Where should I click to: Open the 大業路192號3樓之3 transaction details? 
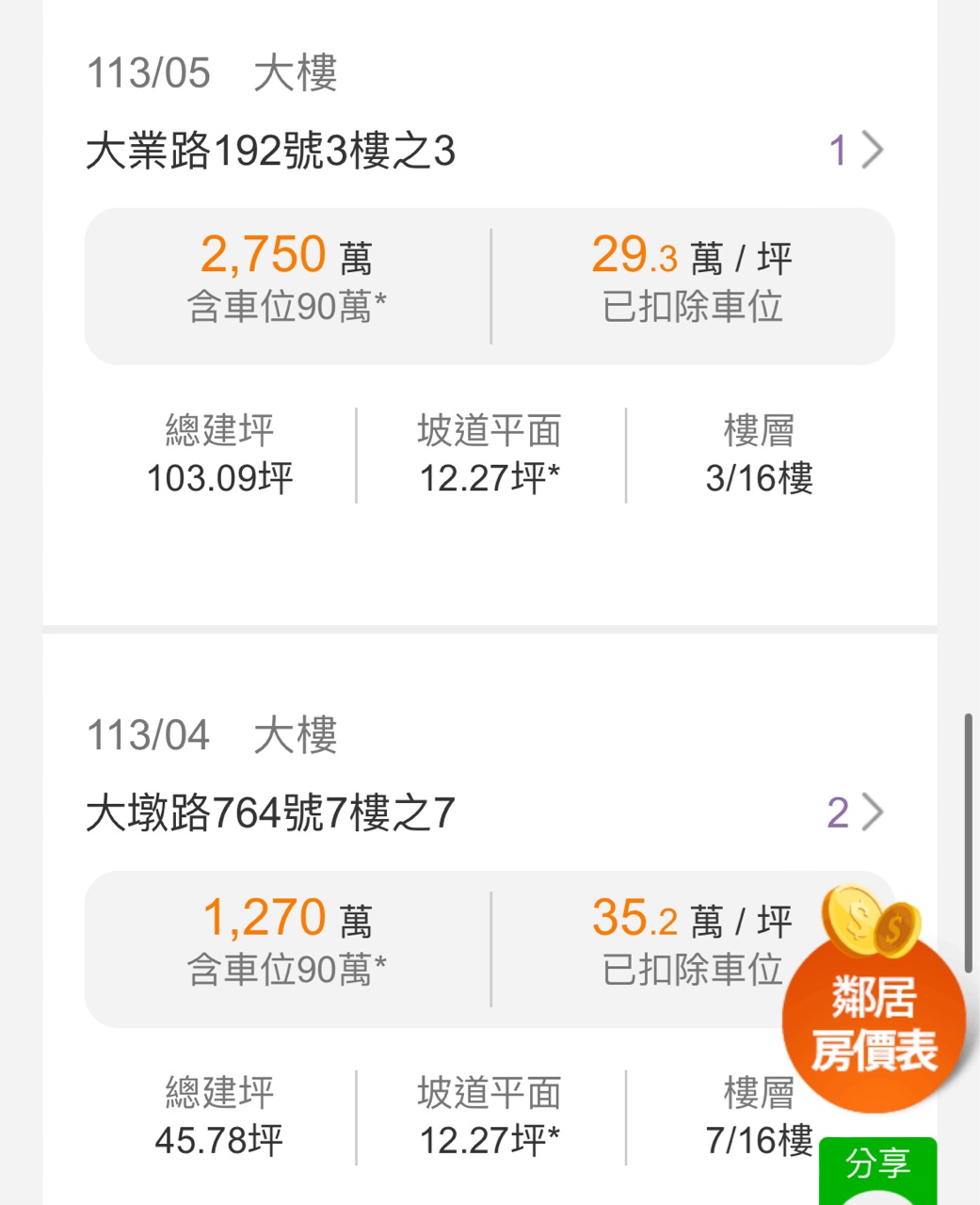coord(857,151)
